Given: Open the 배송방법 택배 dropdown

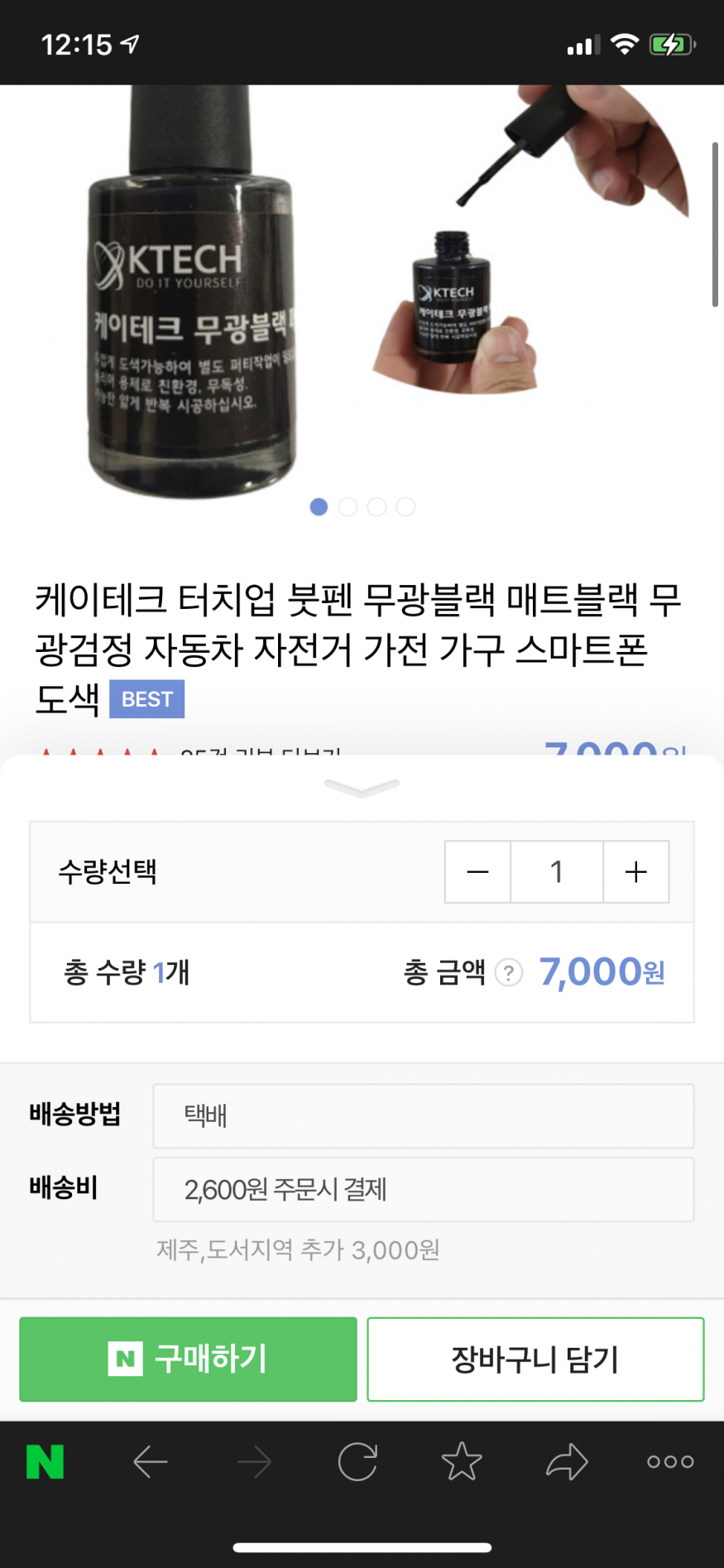Looking at the screenshot, I should 423,1116.
